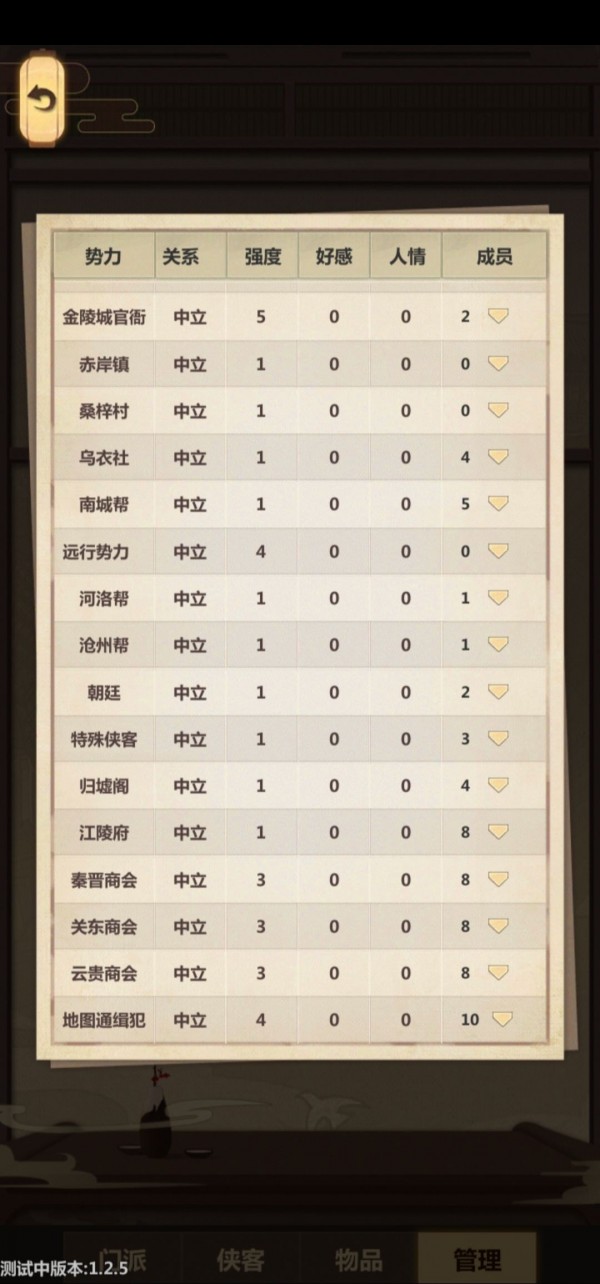Screen dimensions: 600x1284
Task: Expand members of 乌衣社
Action: point(498,457)
